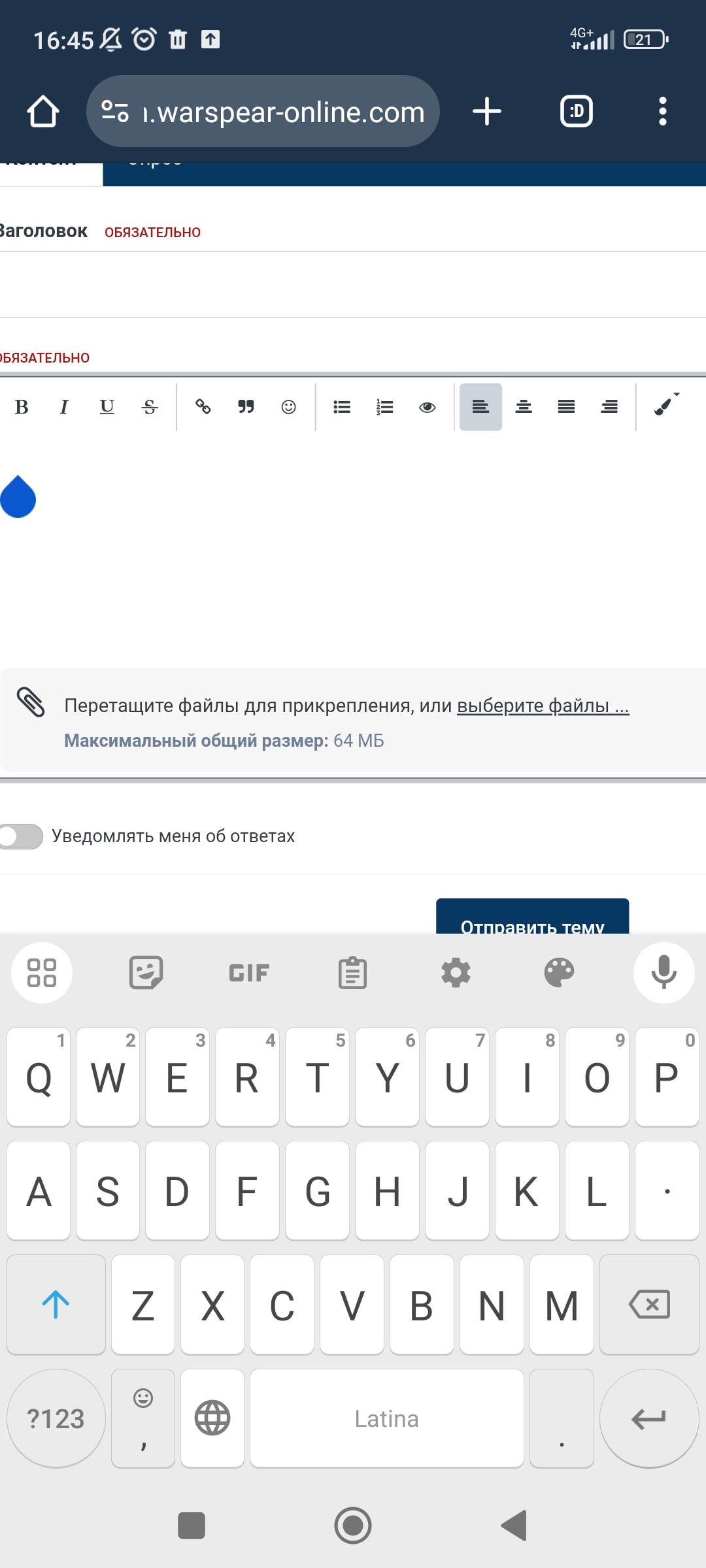Tap the Bold formatting button
Image resolution: width=706 pixels, height=1568 pixels.
22,407
